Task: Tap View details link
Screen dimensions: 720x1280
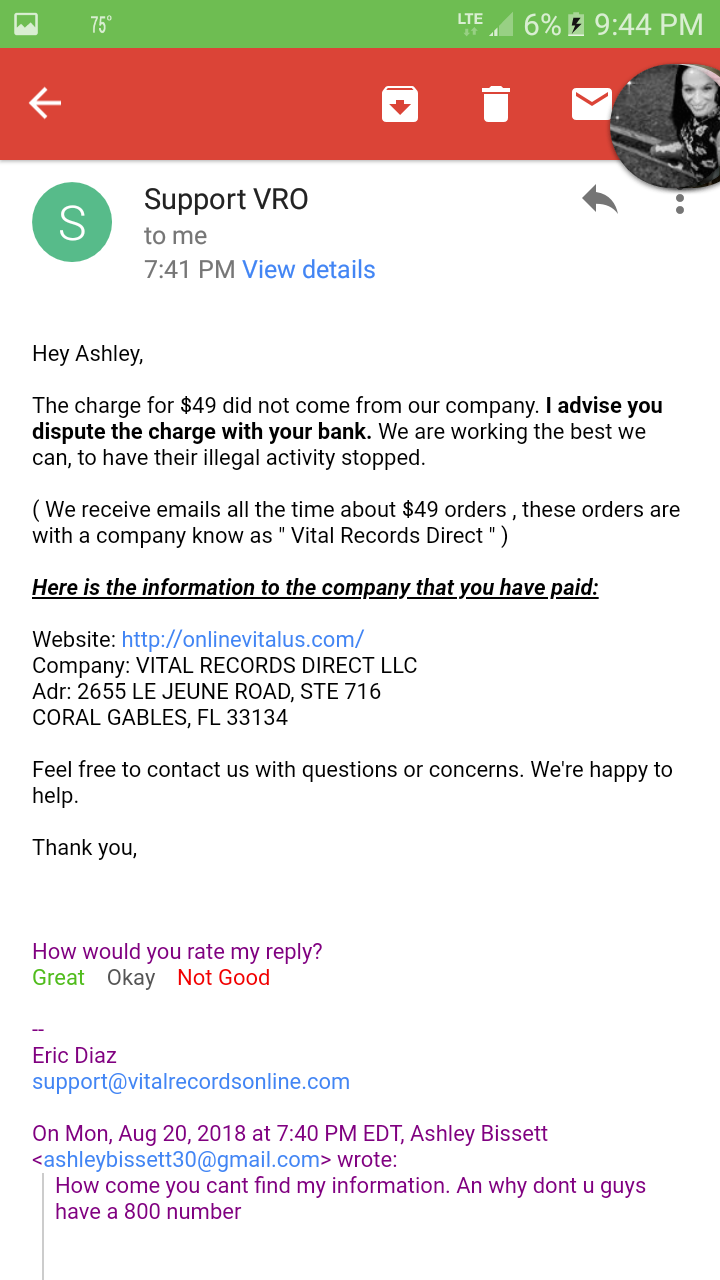Action: click(x=309, y=270)
